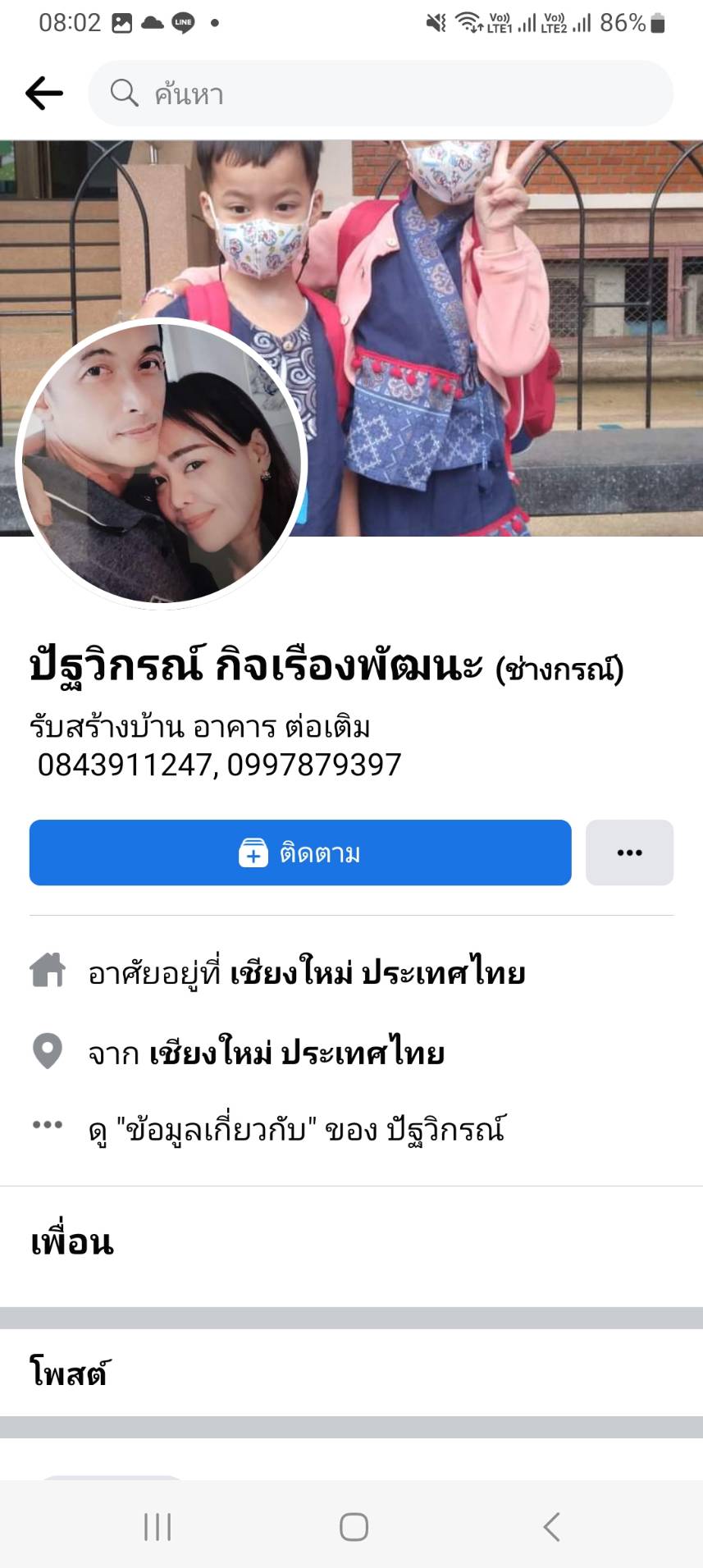Open the จาก เชียงใหม่ hometown row
703x1568 pixels.
pos(266,1053)
